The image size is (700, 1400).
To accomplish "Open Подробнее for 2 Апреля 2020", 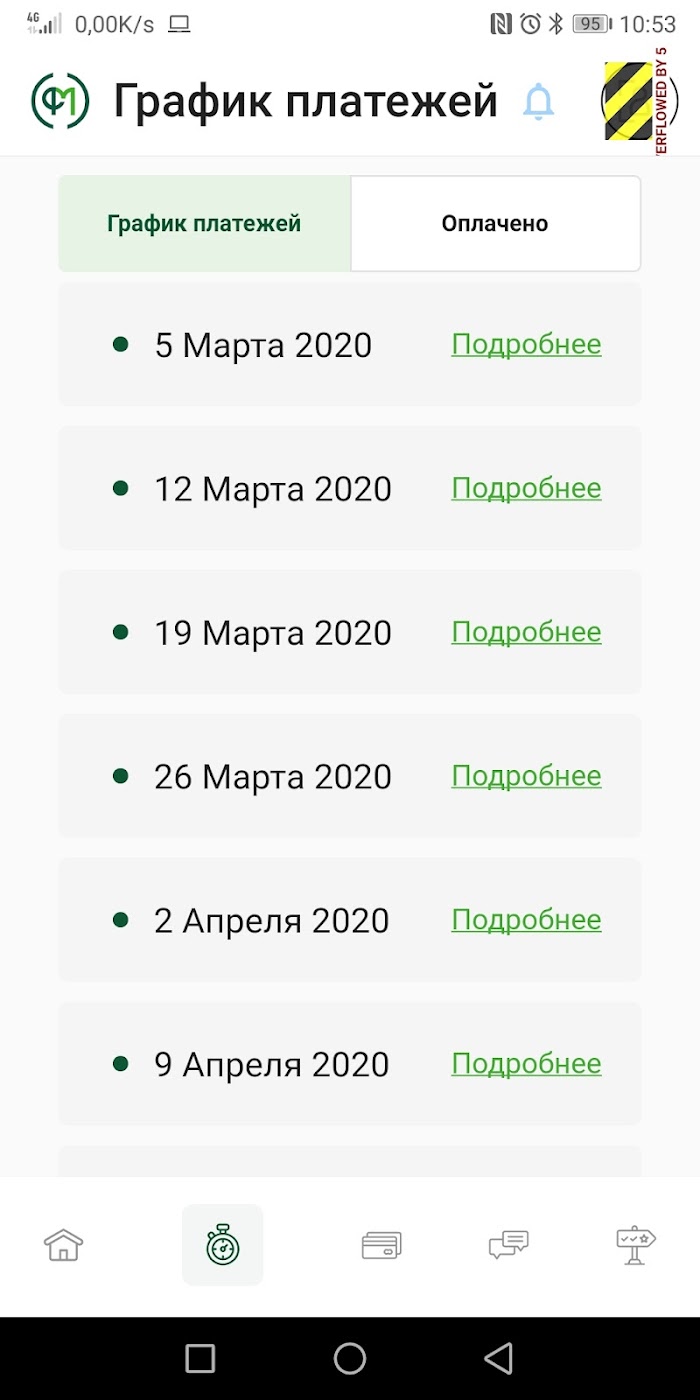I will [x=526, y=921].
